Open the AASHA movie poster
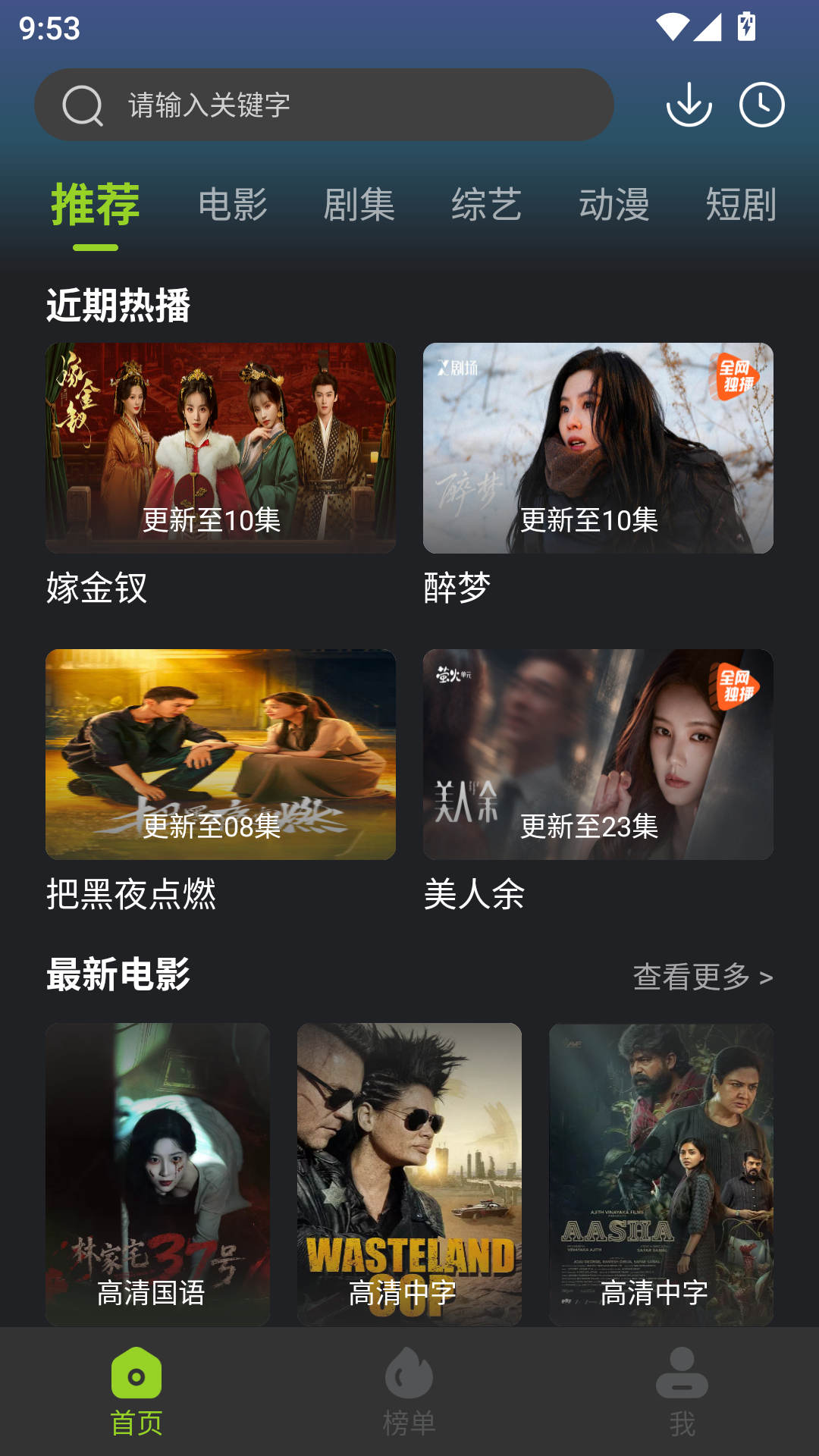This screenshot has width=819, height=1456. (x=661, y=1174)
